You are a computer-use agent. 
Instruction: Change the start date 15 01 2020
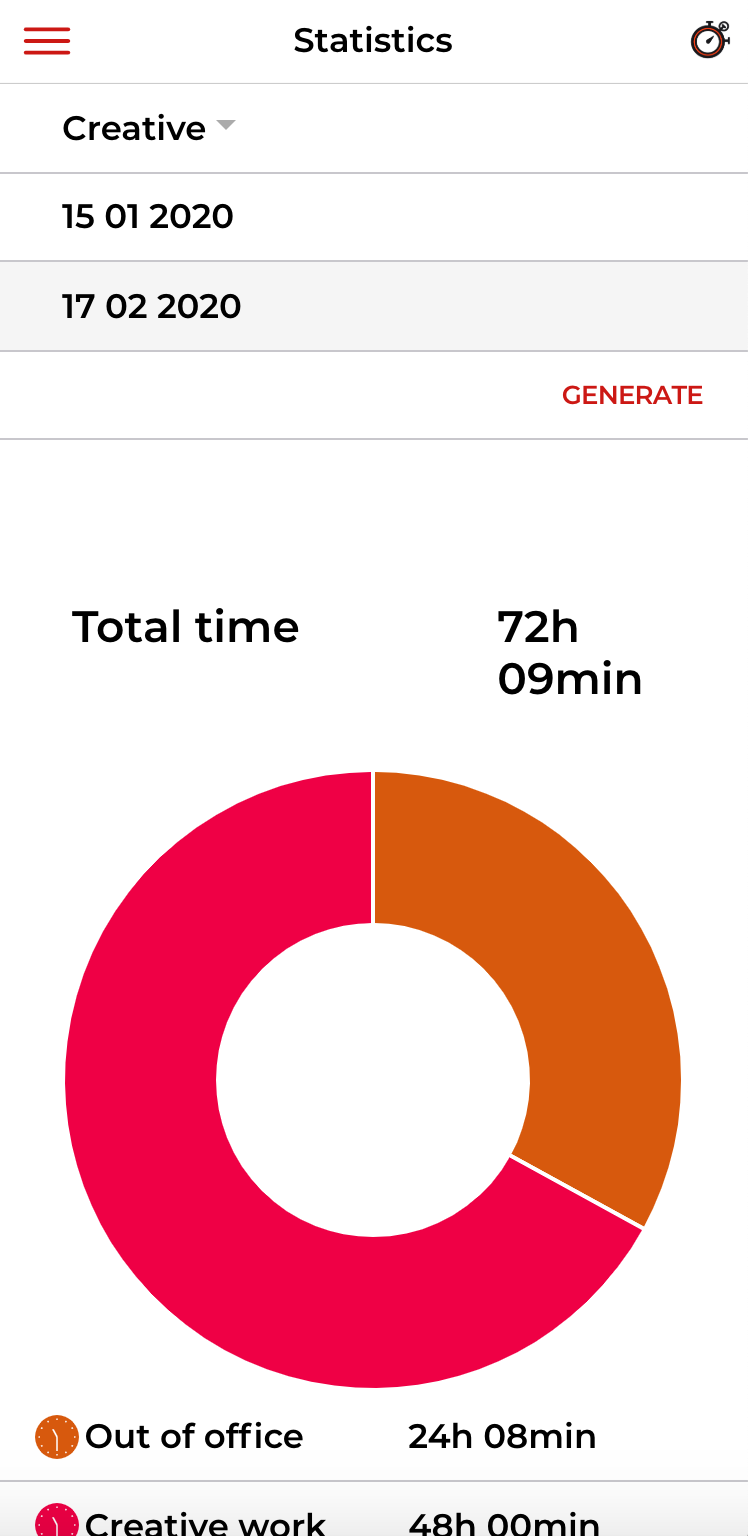(x=148, y=217)
